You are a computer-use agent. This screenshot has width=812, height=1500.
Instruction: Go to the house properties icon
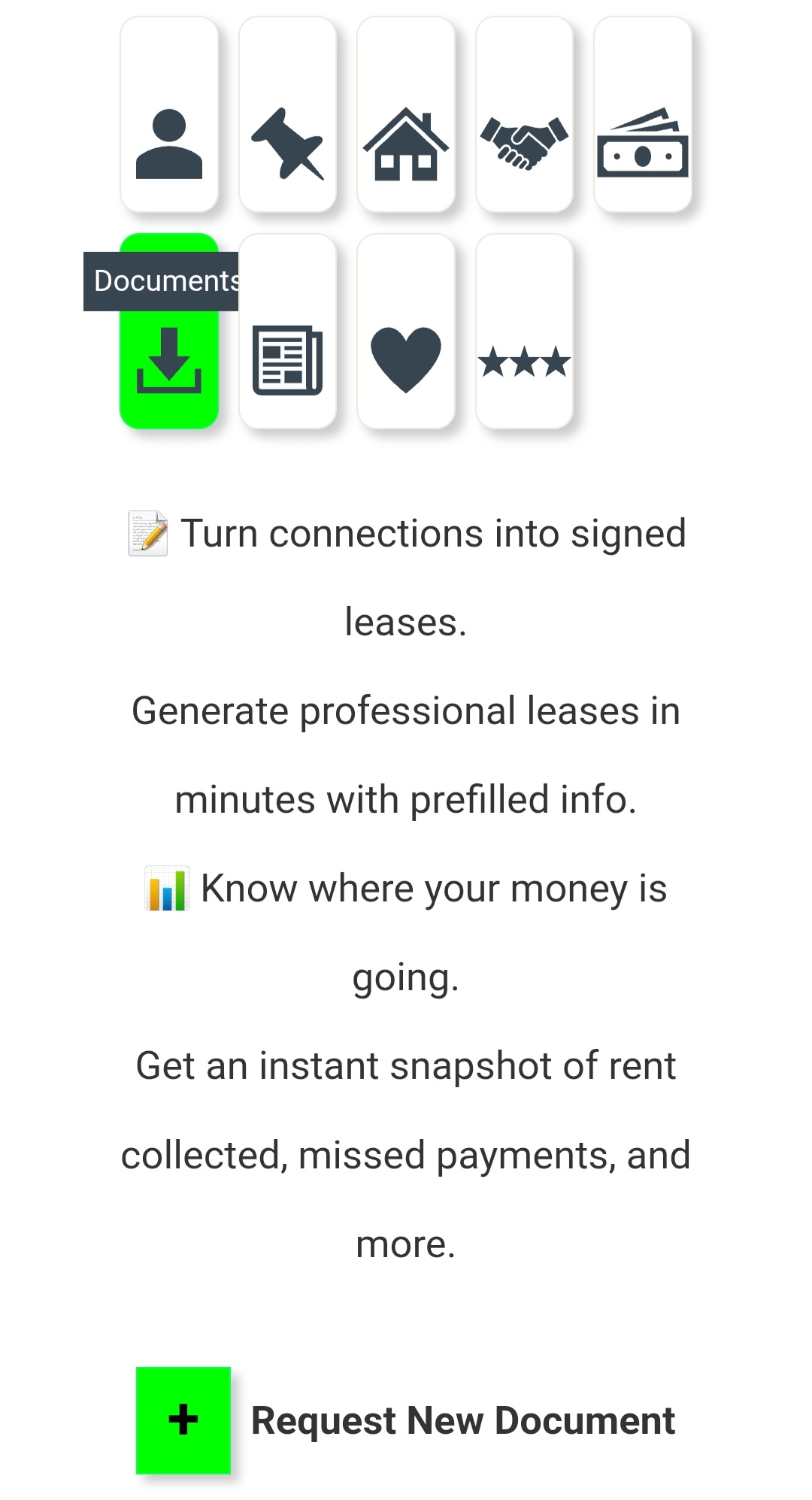pos(406,114)
